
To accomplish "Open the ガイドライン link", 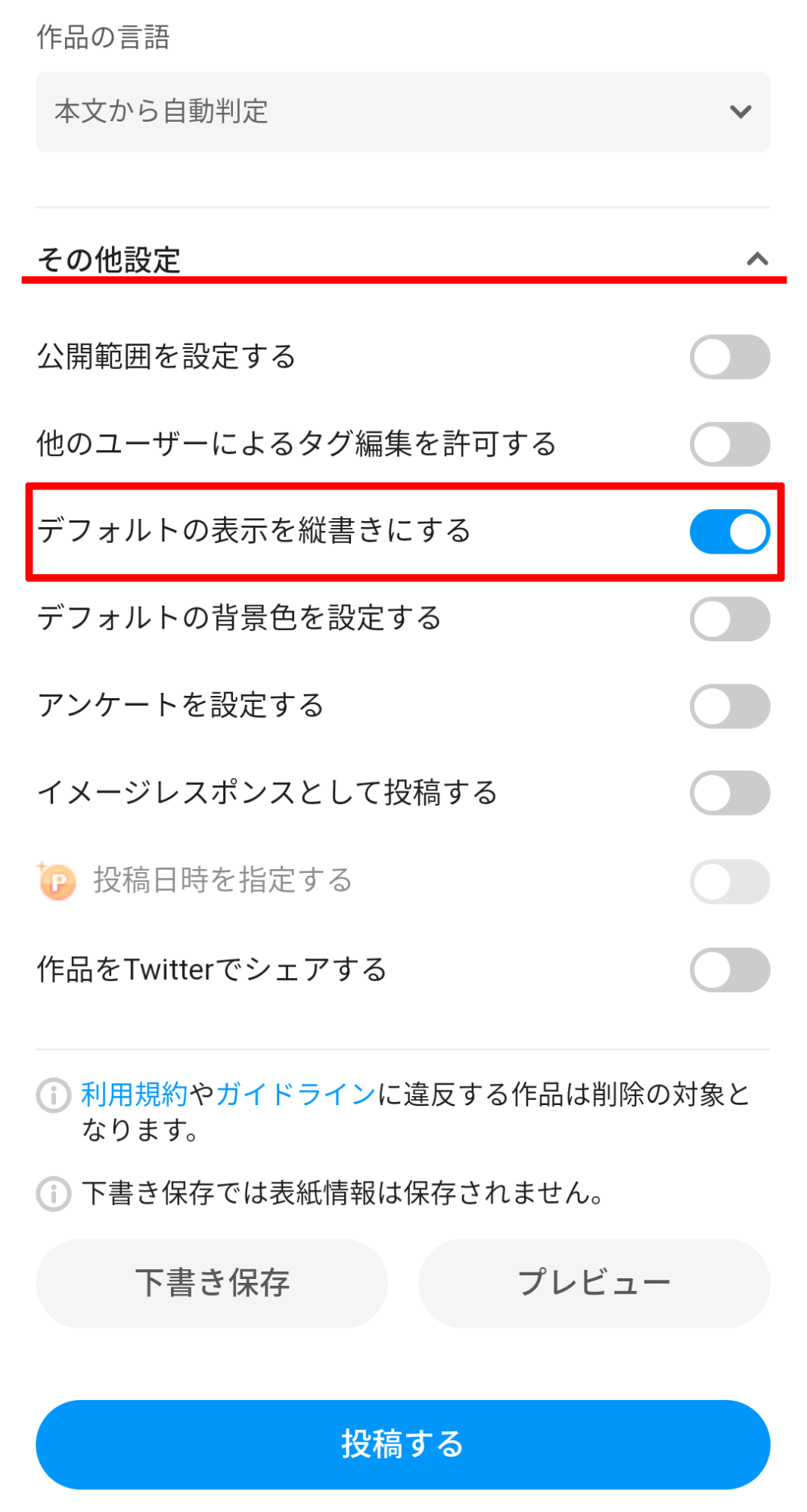I will tap(296, 1094).
